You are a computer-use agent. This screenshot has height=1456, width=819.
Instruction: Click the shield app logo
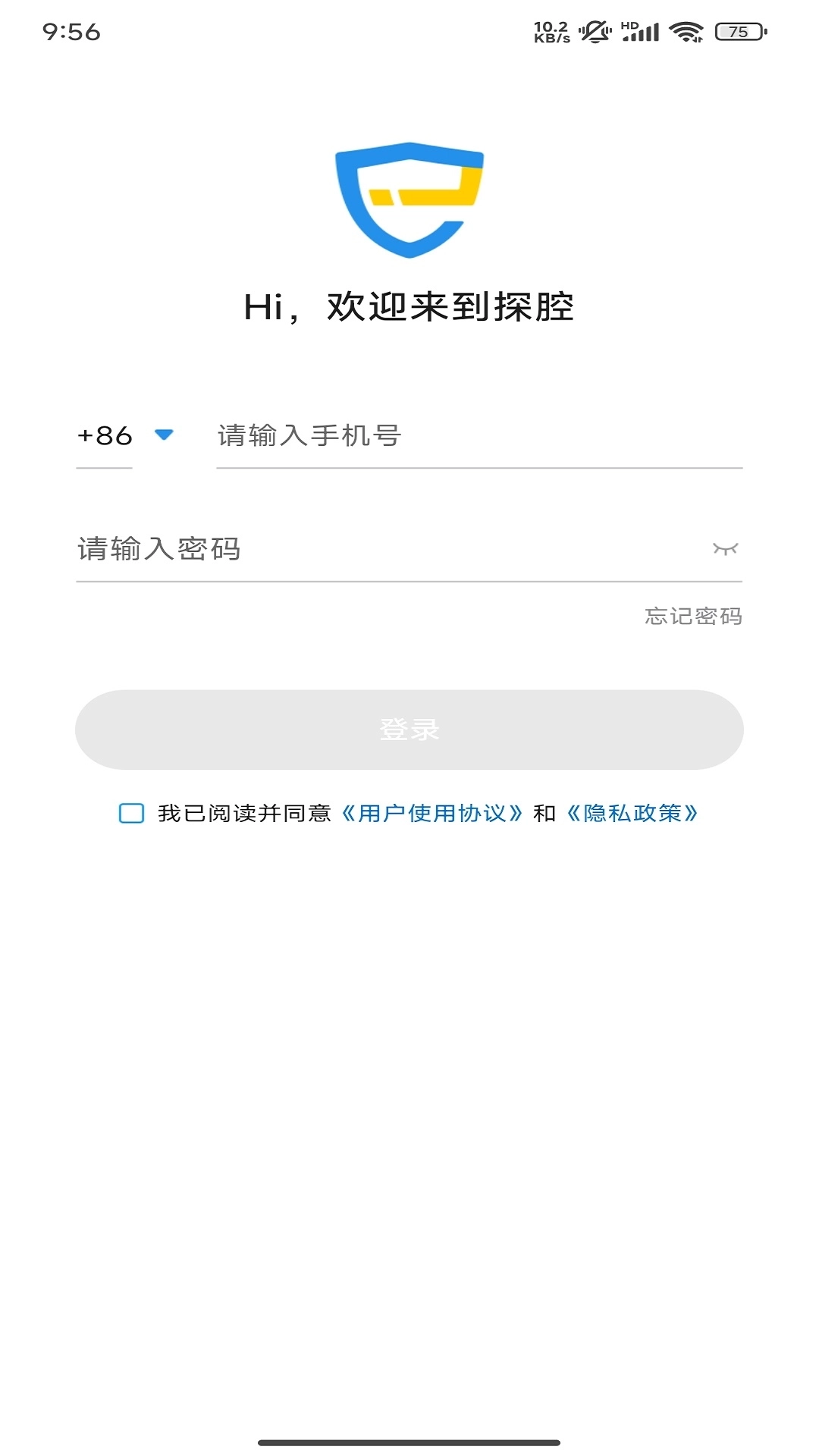point(409,201)
